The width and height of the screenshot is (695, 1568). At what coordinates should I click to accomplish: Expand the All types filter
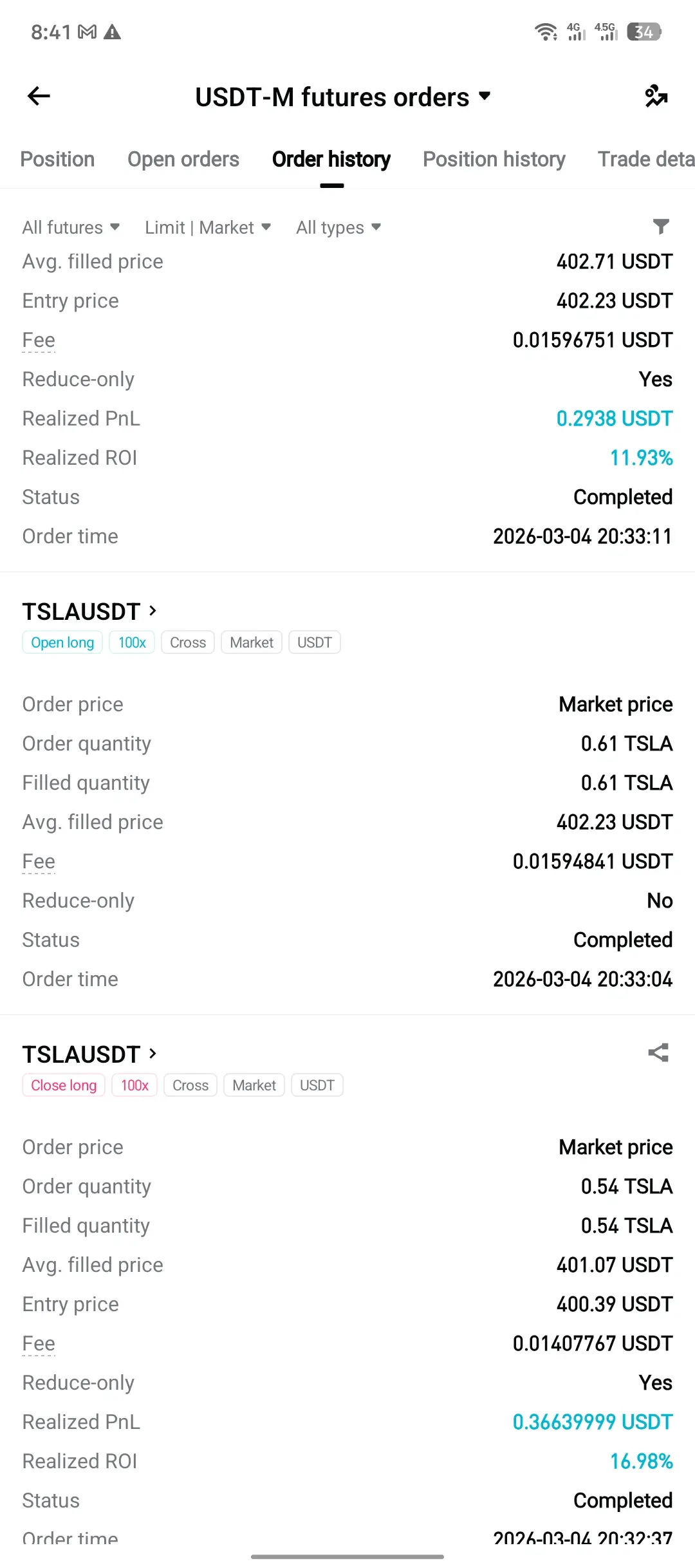coord(338,227)
